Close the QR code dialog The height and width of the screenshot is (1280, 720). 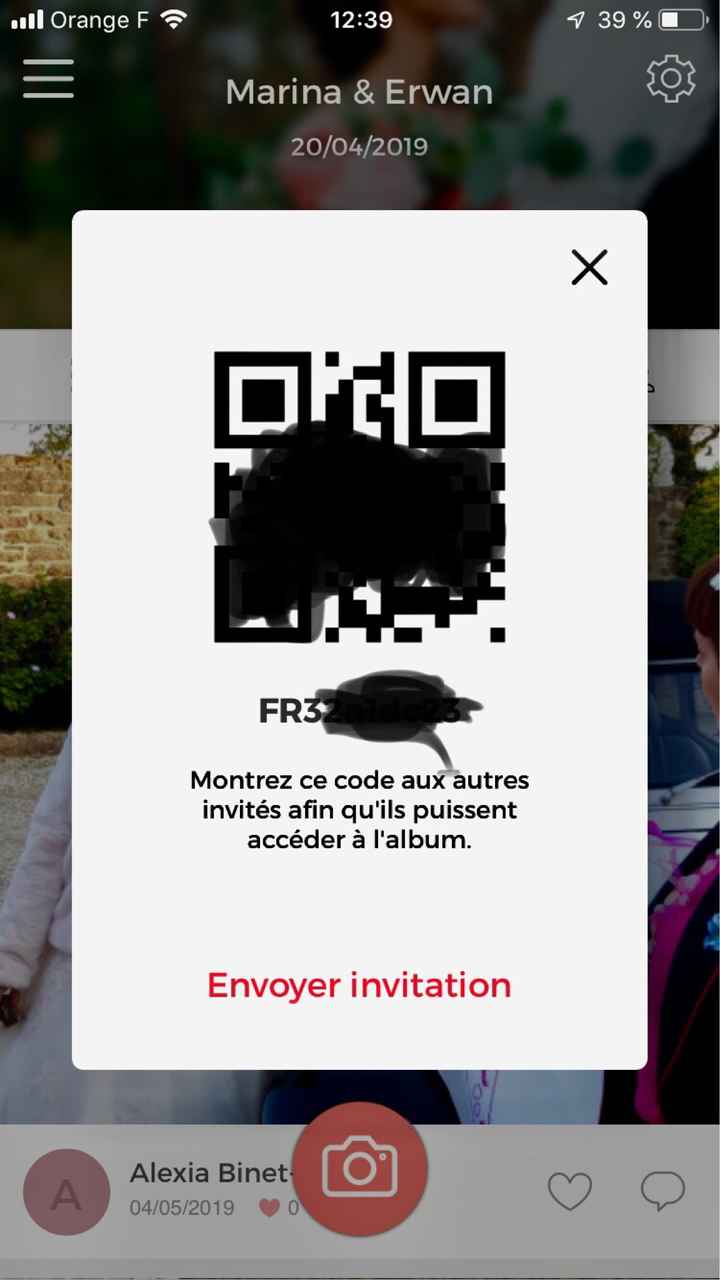pos(589,267)
